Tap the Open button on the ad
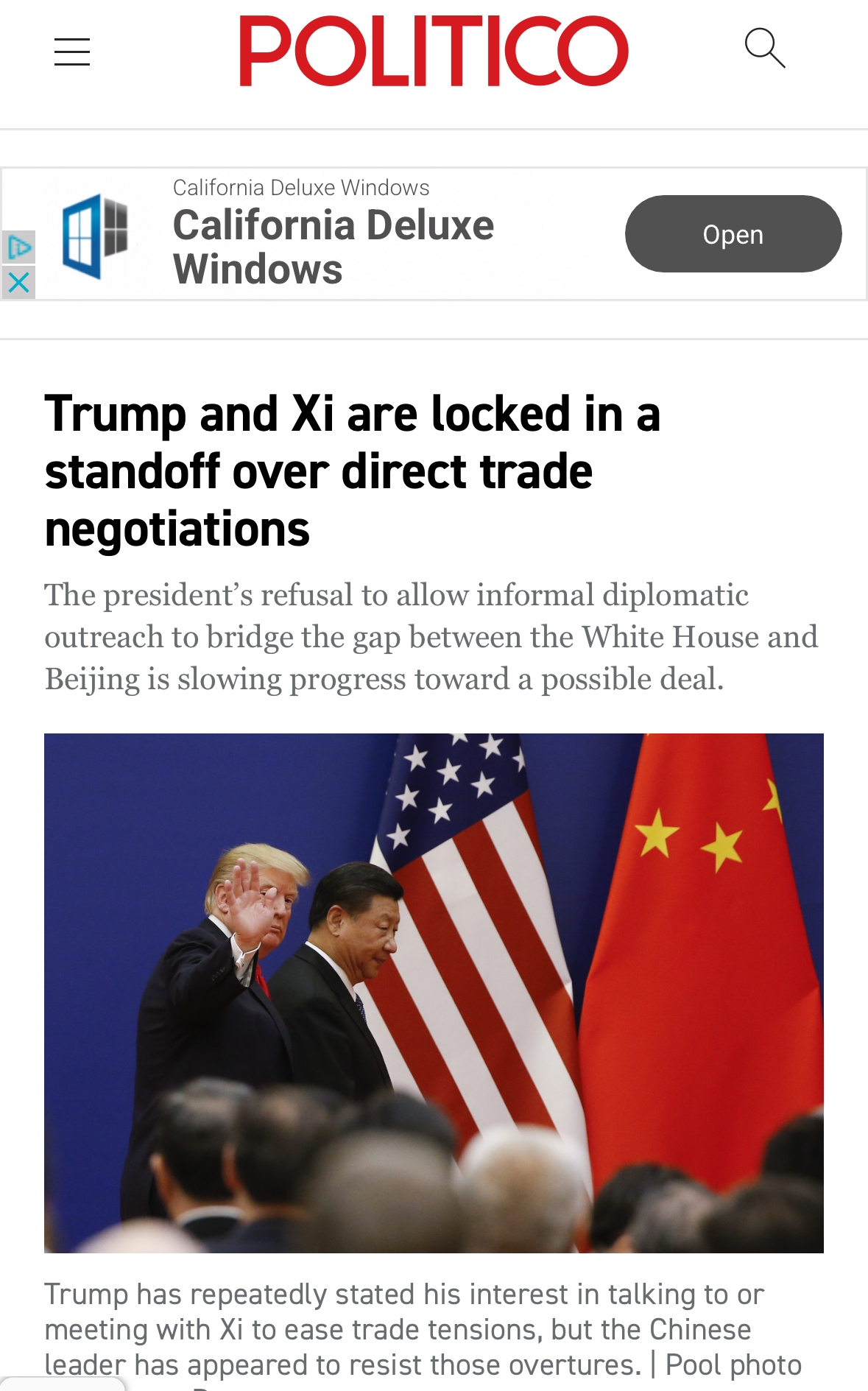 tap(733, 234)
